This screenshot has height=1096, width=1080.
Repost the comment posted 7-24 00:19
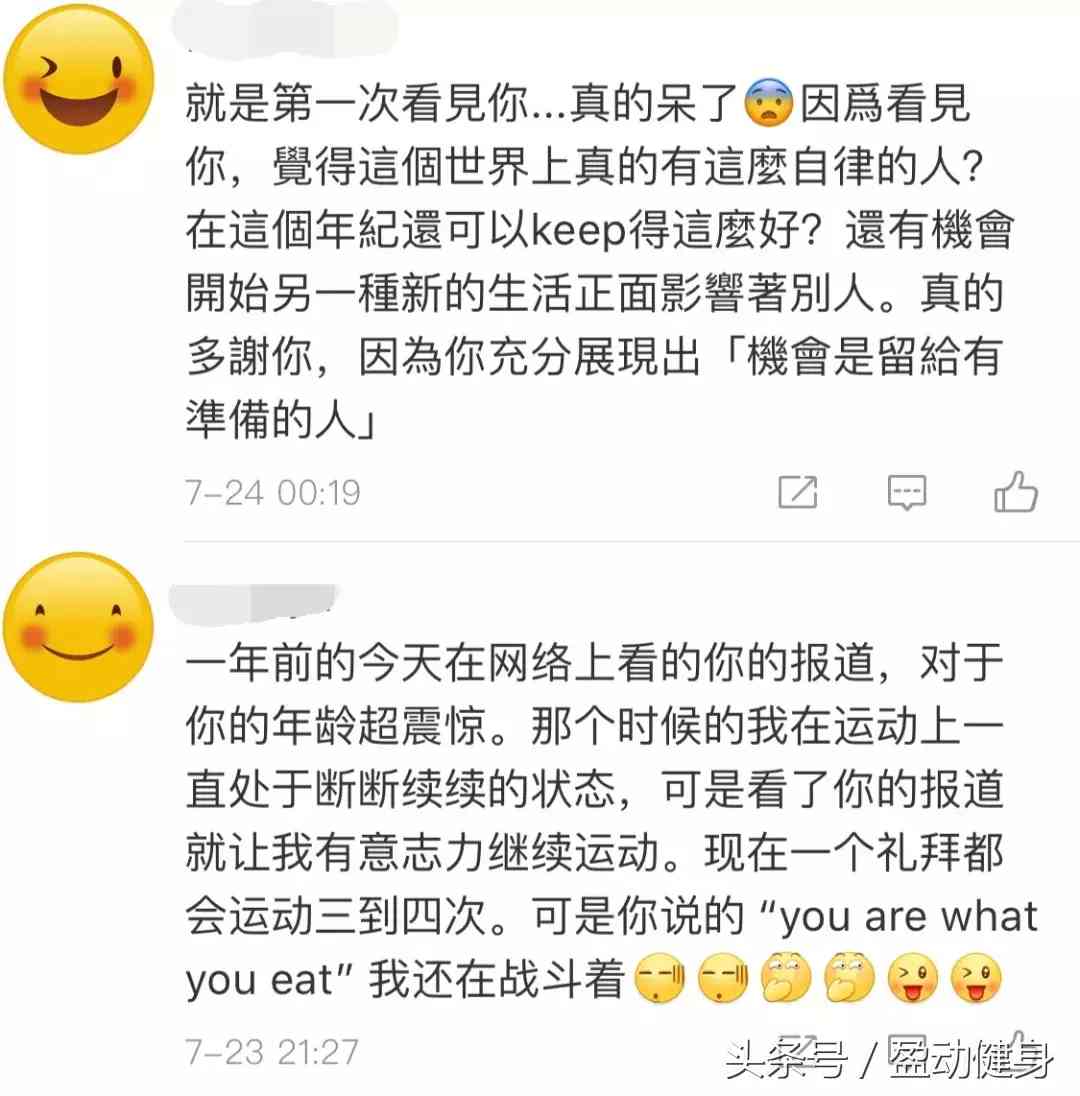click(x=798, y=491)
